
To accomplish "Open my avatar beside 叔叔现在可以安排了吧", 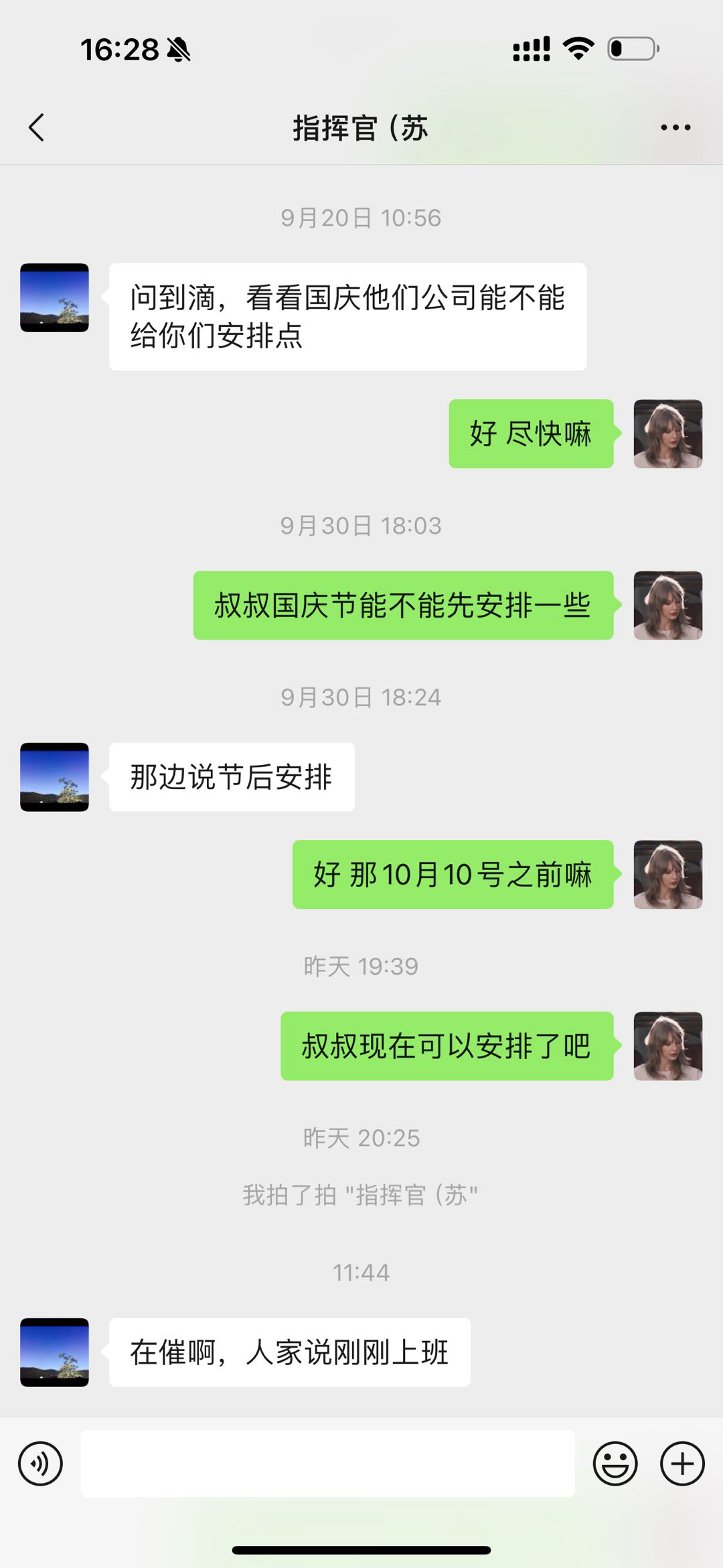I will point(667,1046).
